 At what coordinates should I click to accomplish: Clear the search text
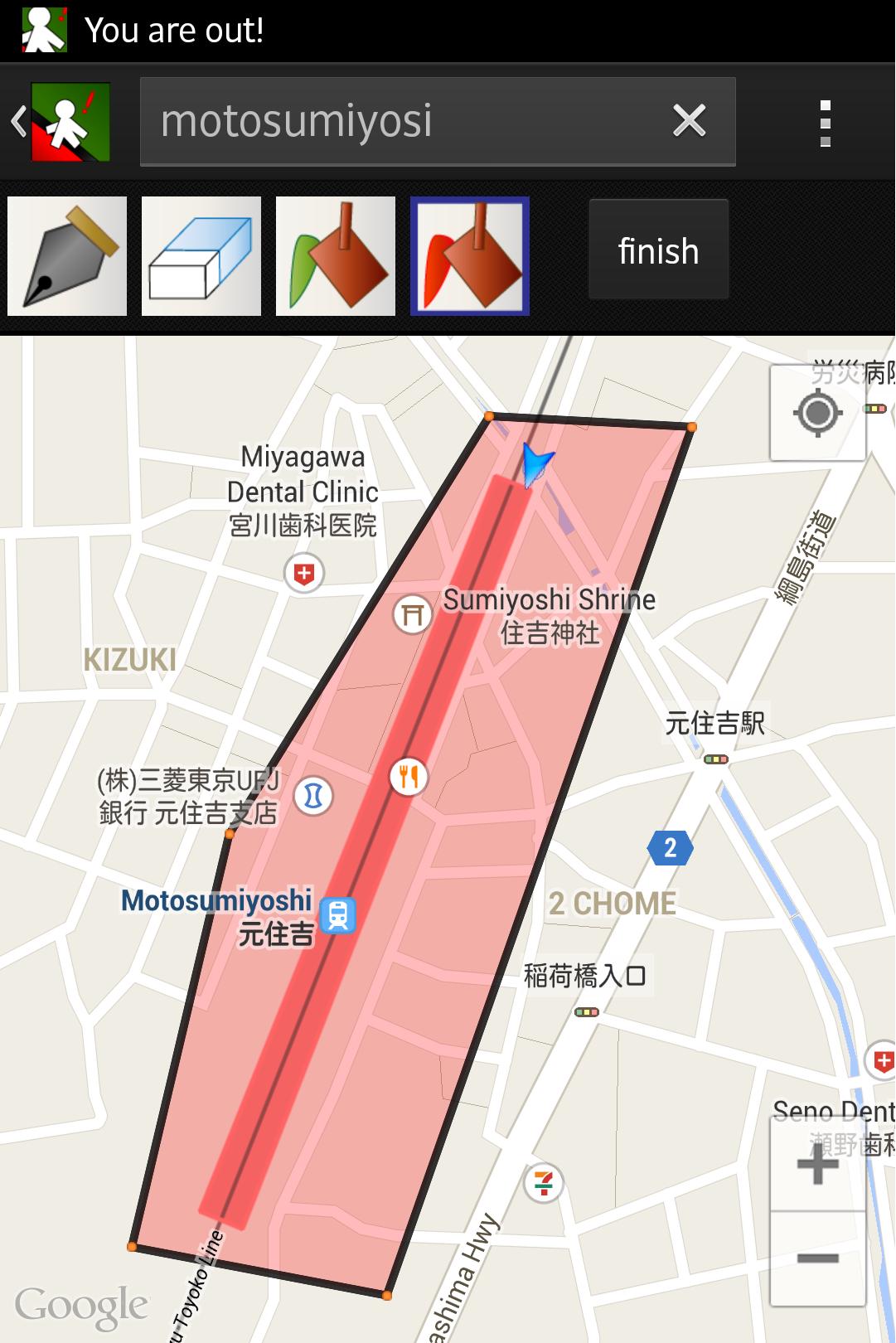(689, 121)
